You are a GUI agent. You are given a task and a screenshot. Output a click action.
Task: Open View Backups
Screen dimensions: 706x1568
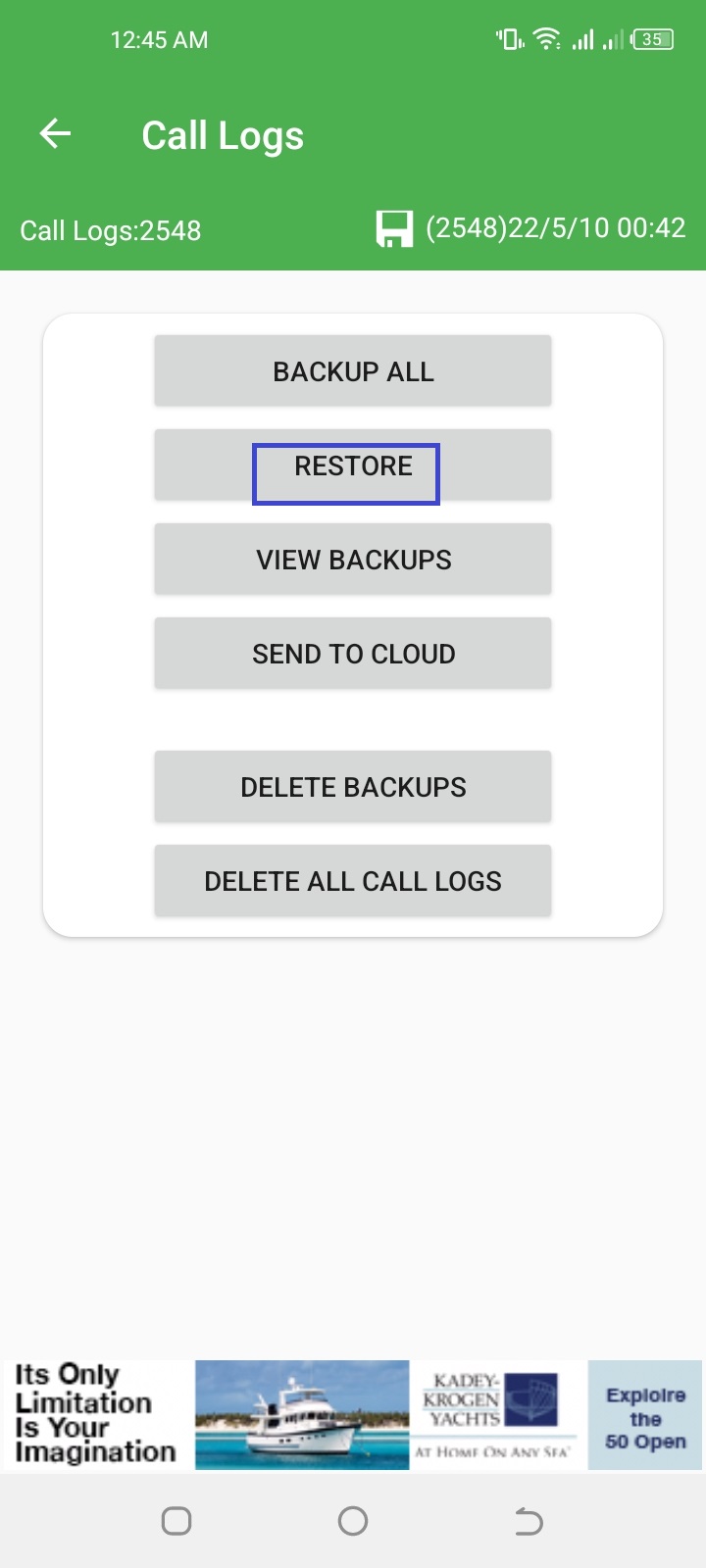[353, 560]
